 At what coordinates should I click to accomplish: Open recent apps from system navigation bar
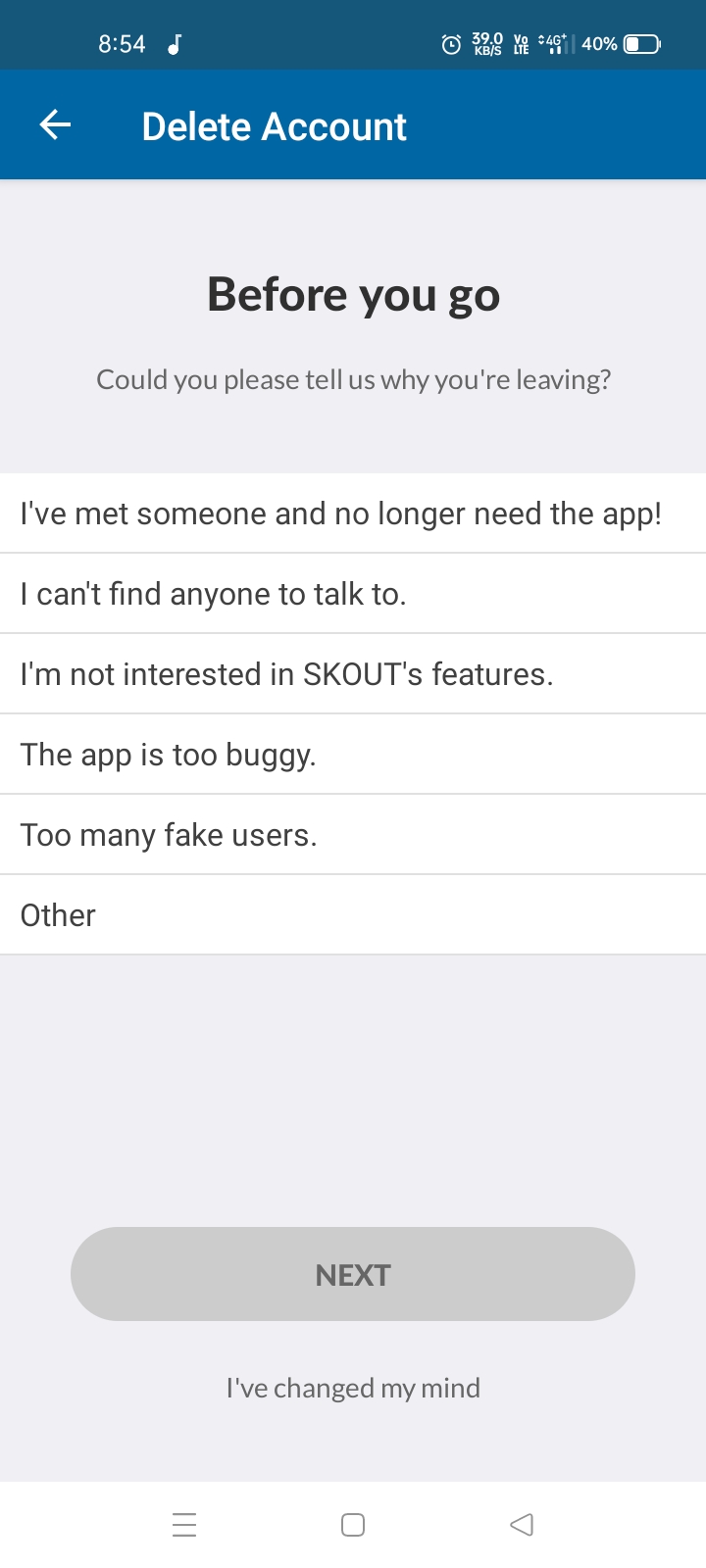(x=184, y=1525)
